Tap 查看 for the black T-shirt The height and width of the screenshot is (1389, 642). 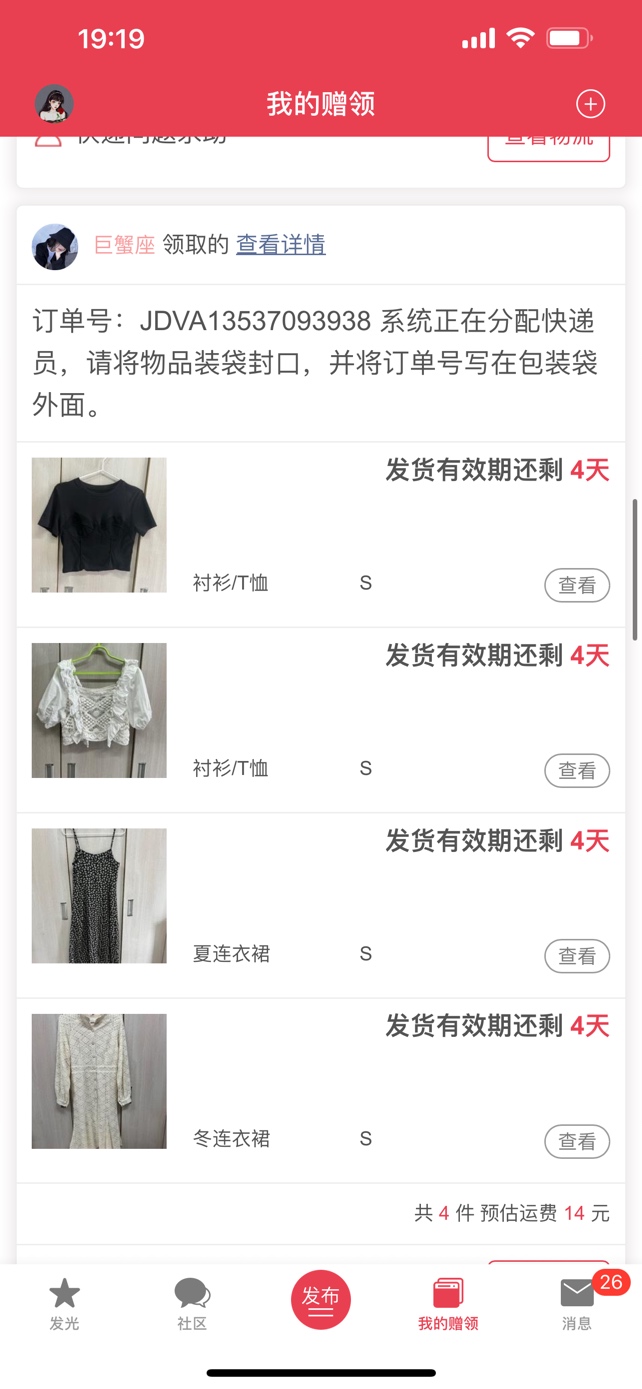(577, 586)
